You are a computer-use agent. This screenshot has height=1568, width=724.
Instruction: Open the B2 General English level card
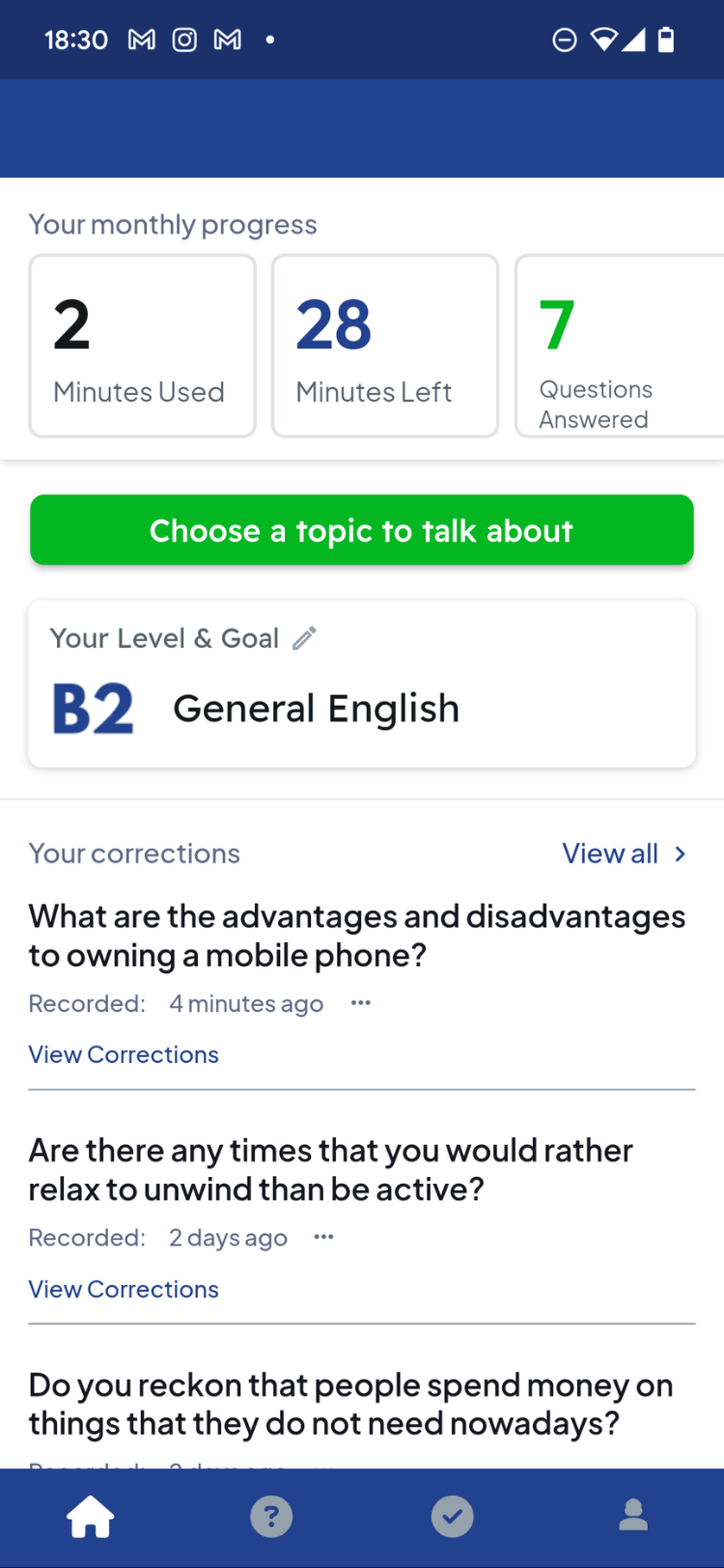(361, 708)
